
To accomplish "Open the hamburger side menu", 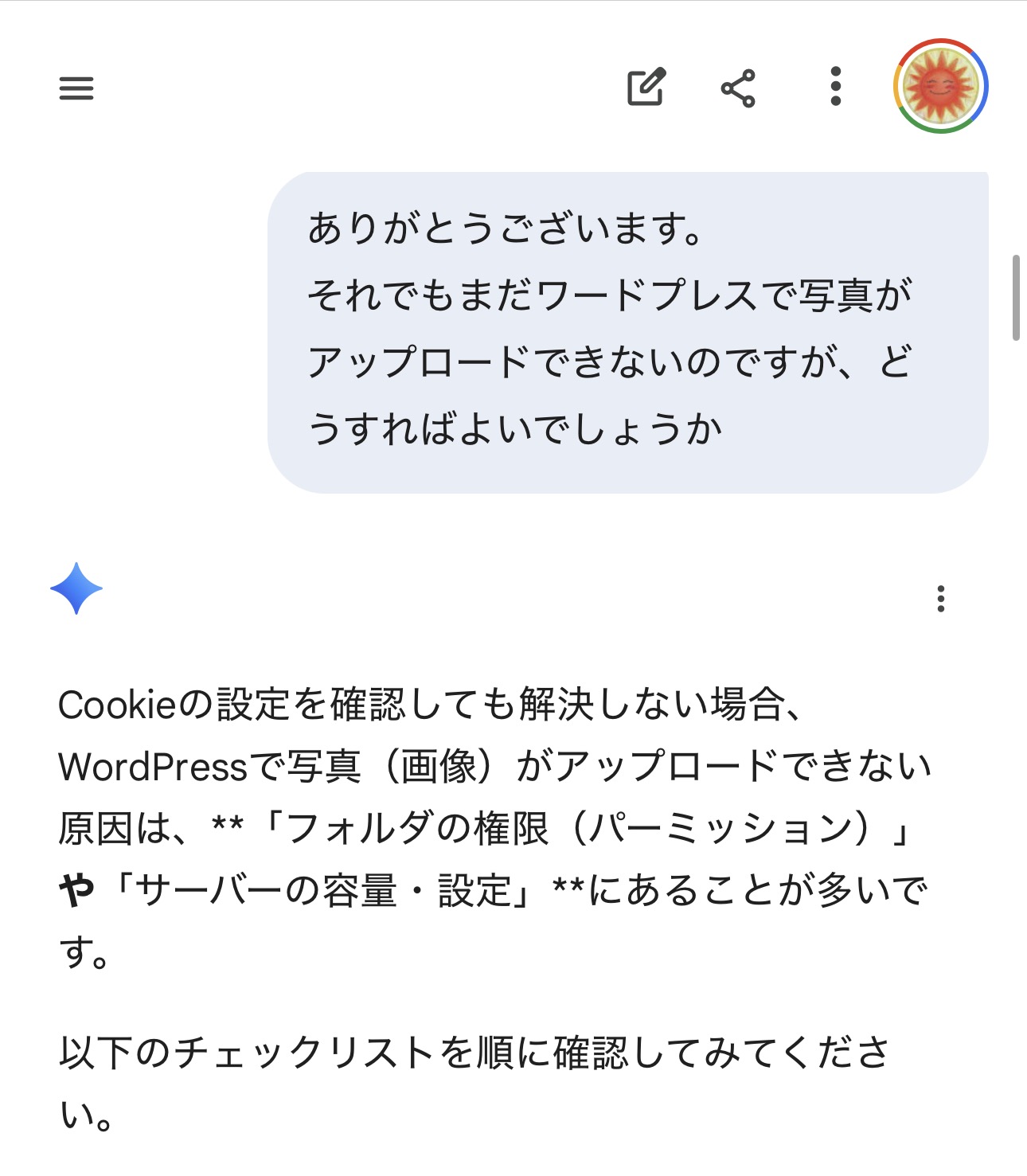I will (x=76, y=88).
